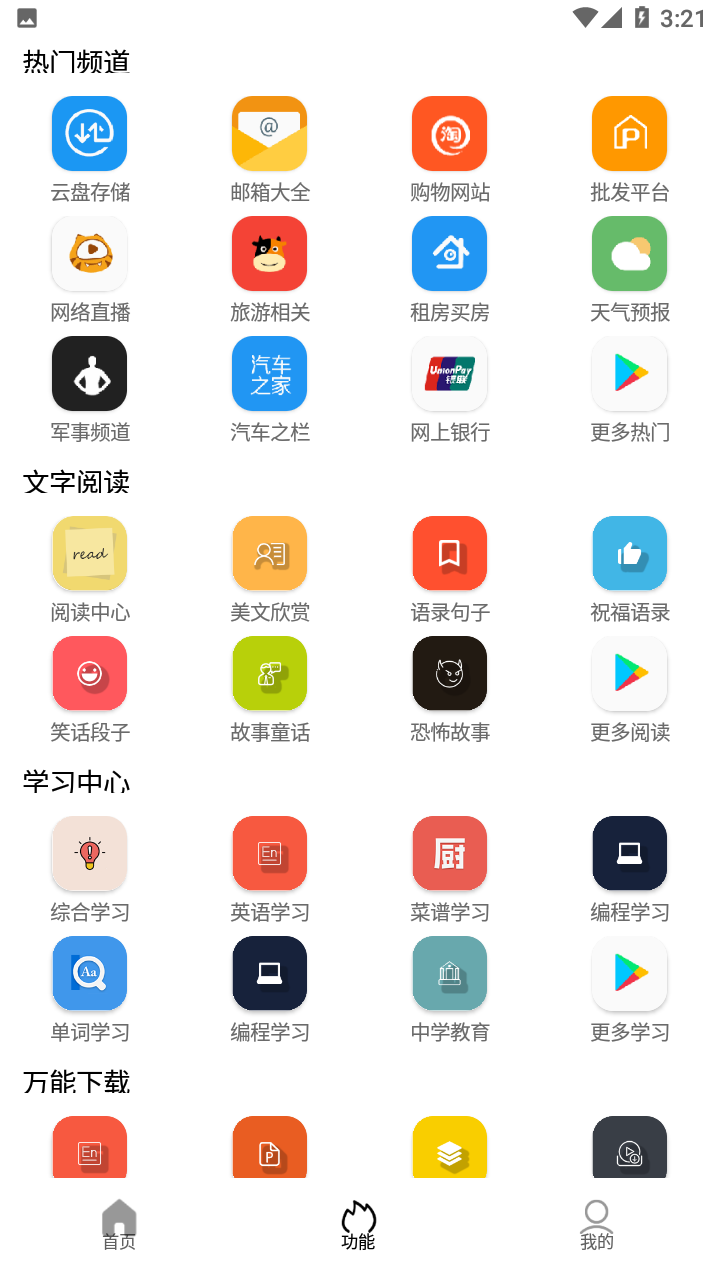Select the 单词学习 vocabulary icon
The height and width of the screenshot is (1280, 720).
89,973
